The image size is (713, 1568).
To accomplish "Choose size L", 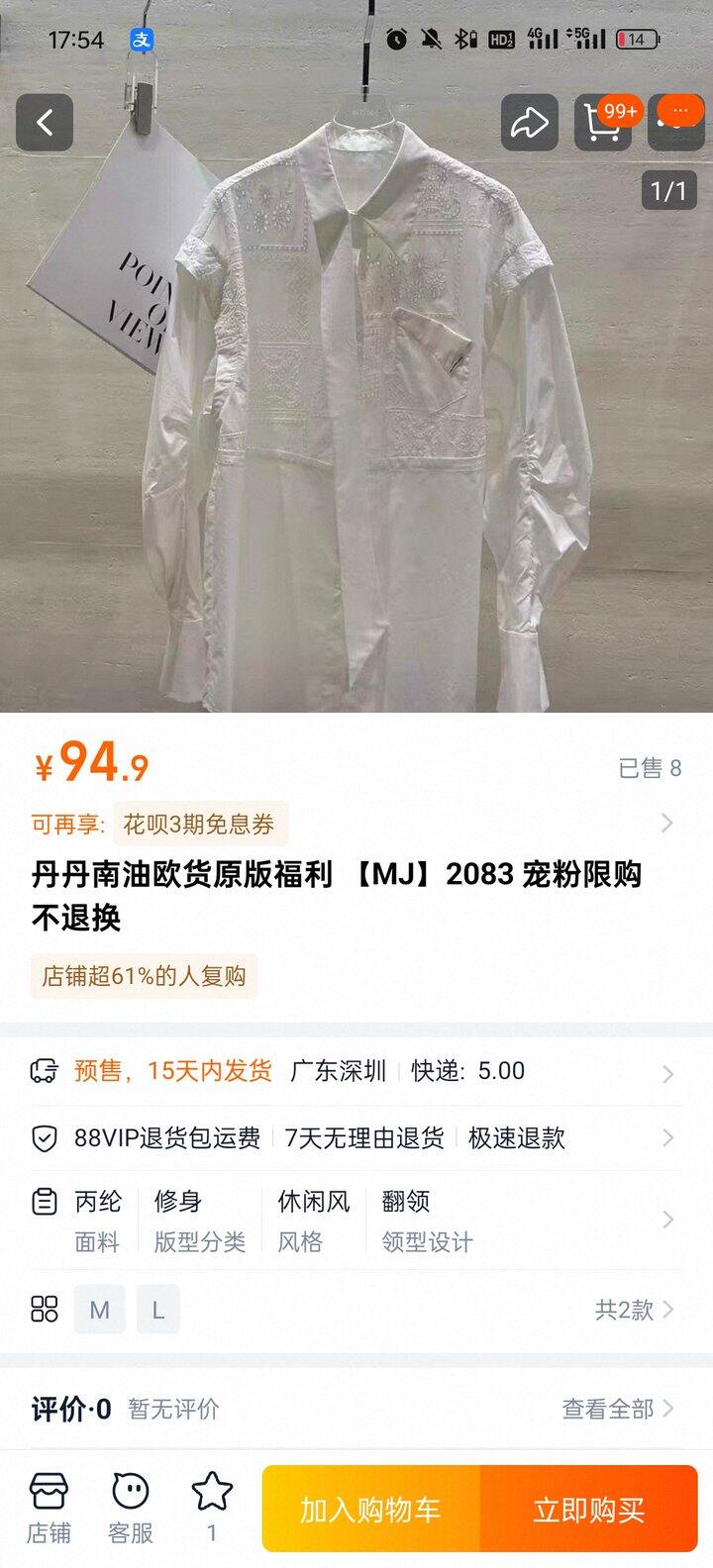I will click(x=157, y=1310).
